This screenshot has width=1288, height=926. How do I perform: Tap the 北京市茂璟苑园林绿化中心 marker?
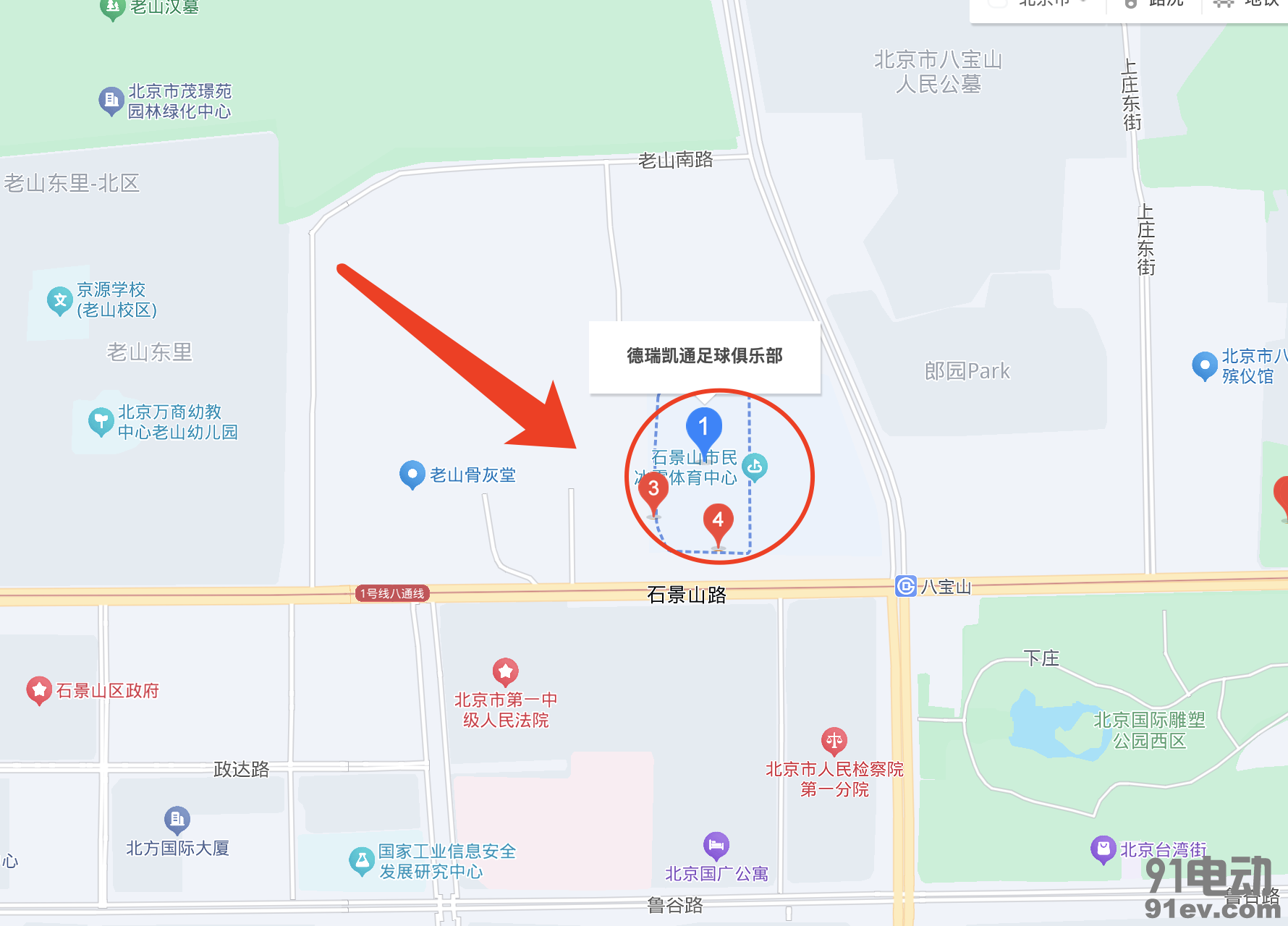point(111,101)
